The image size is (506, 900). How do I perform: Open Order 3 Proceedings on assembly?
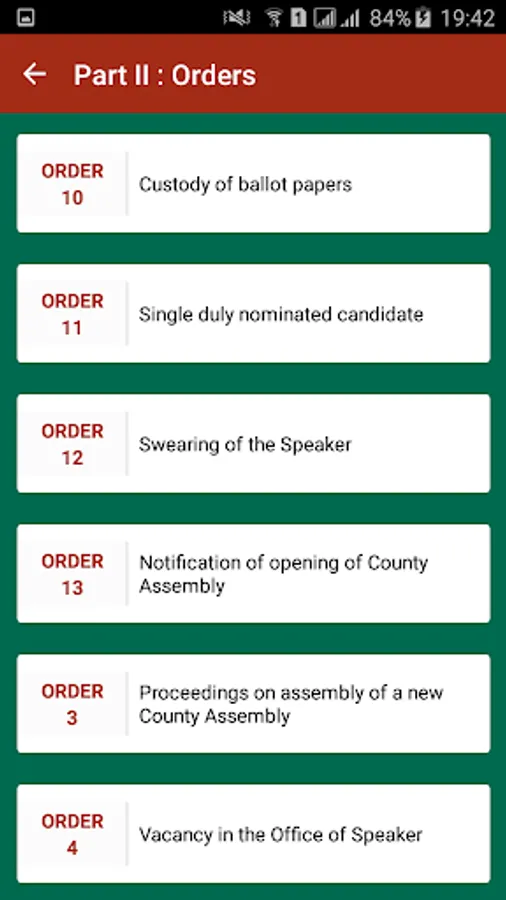[x=253, y=704]
